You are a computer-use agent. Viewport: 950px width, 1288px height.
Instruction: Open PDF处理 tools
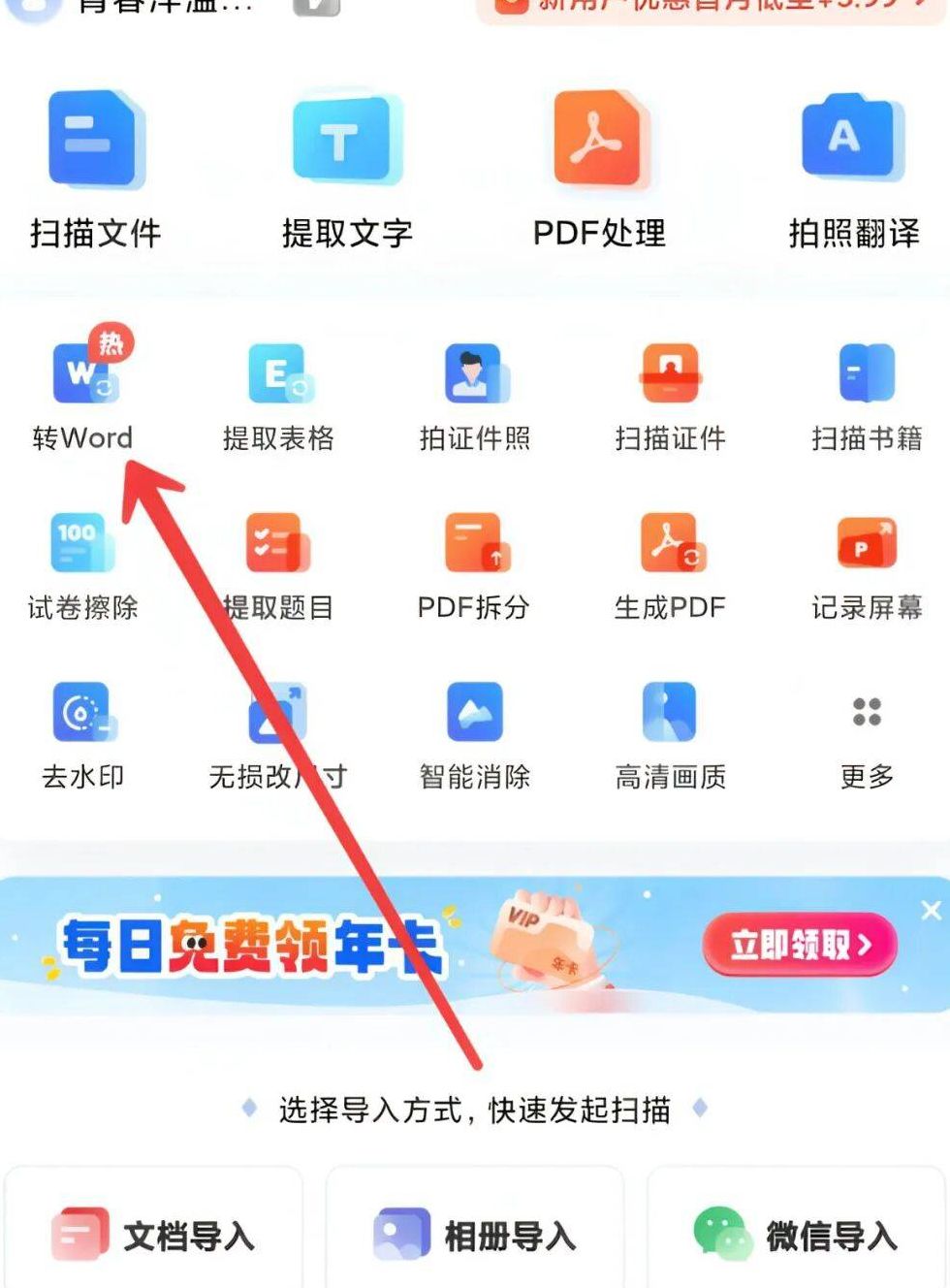(599, 167)
